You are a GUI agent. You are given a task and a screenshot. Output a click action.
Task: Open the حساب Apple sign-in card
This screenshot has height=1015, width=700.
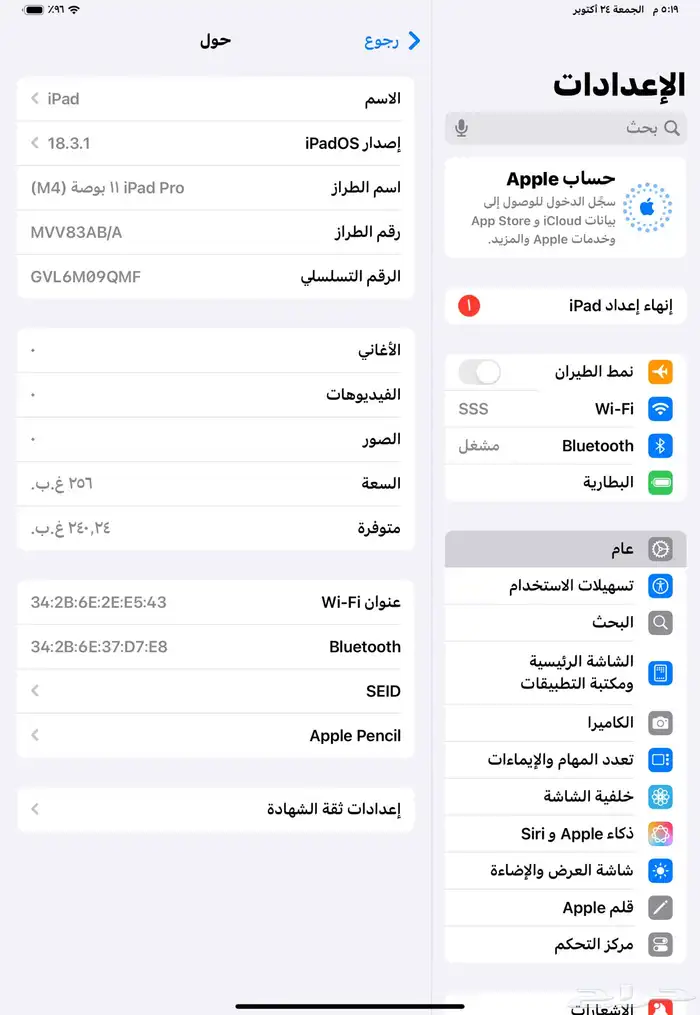click(565, 208)
